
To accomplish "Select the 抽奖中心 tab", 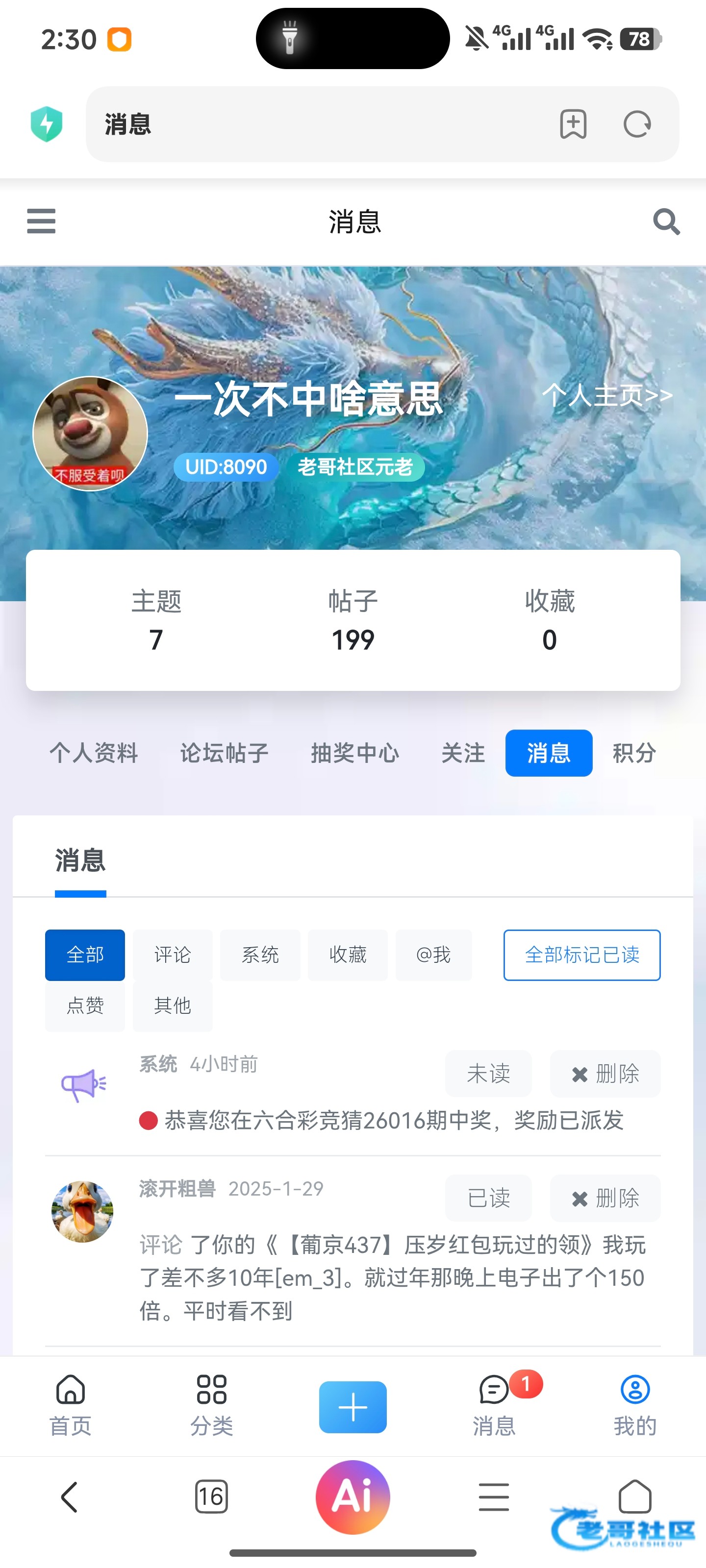I will (354, 753).
